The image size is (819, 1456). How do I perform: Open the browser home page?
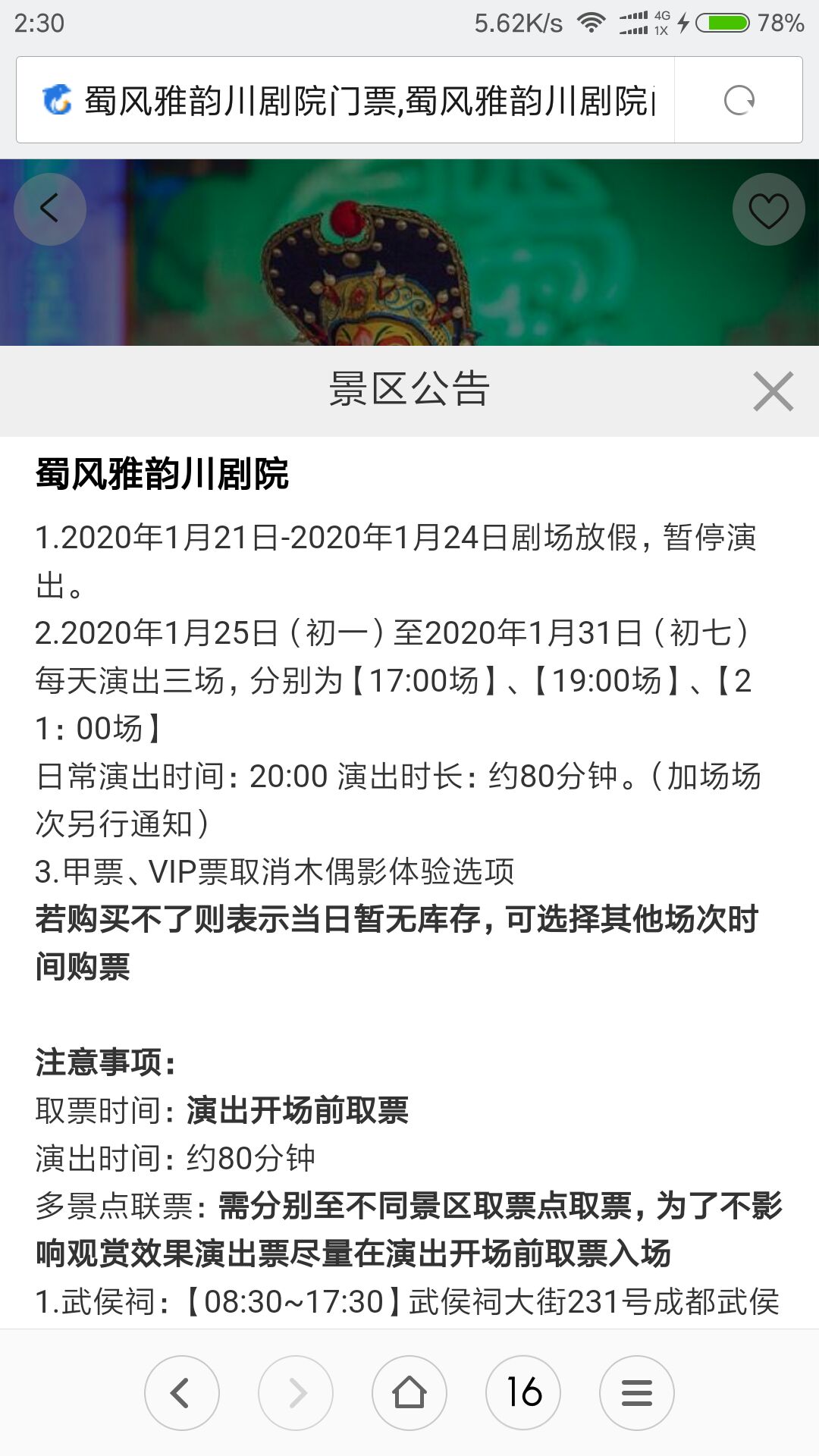[409, 1392]
